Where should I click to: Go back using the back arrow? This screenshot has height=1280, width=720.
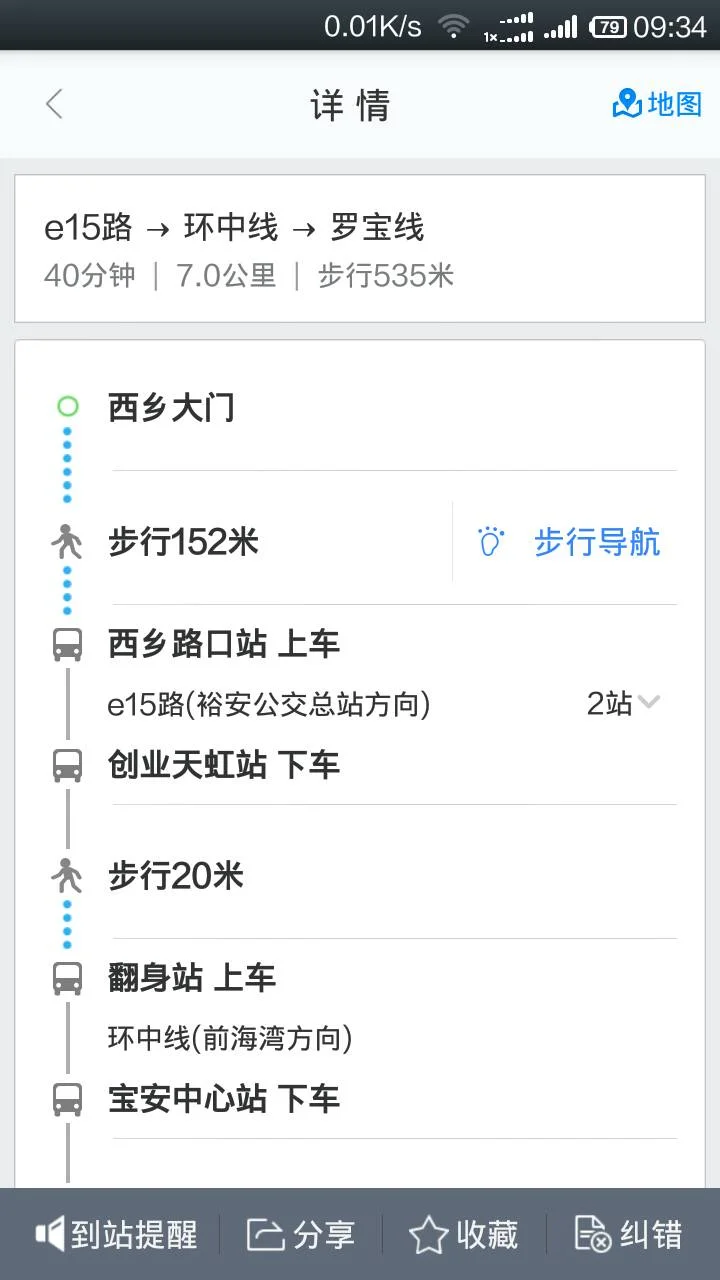point(52,104)
